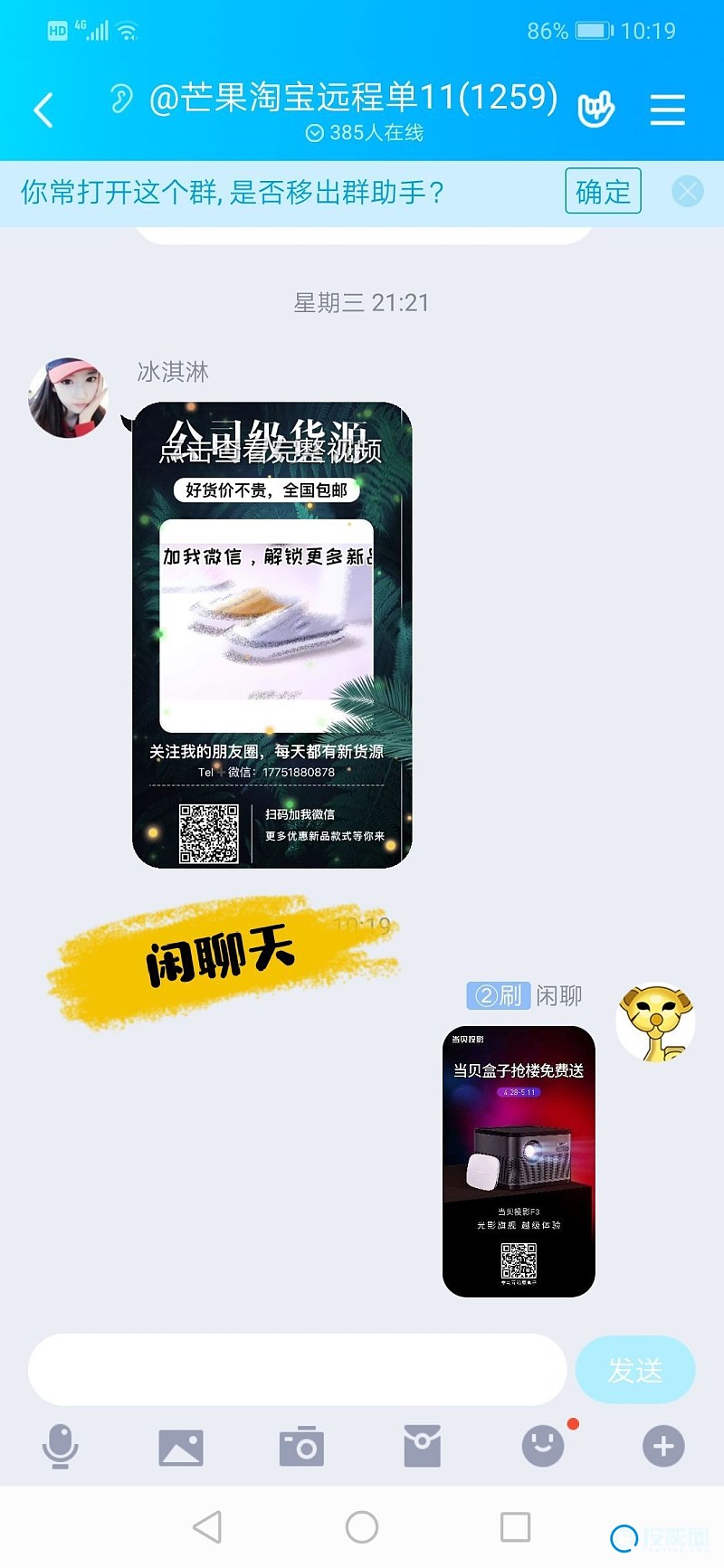Send the message with 发送
724x1568 pixels.
[x=635, y=1370]
